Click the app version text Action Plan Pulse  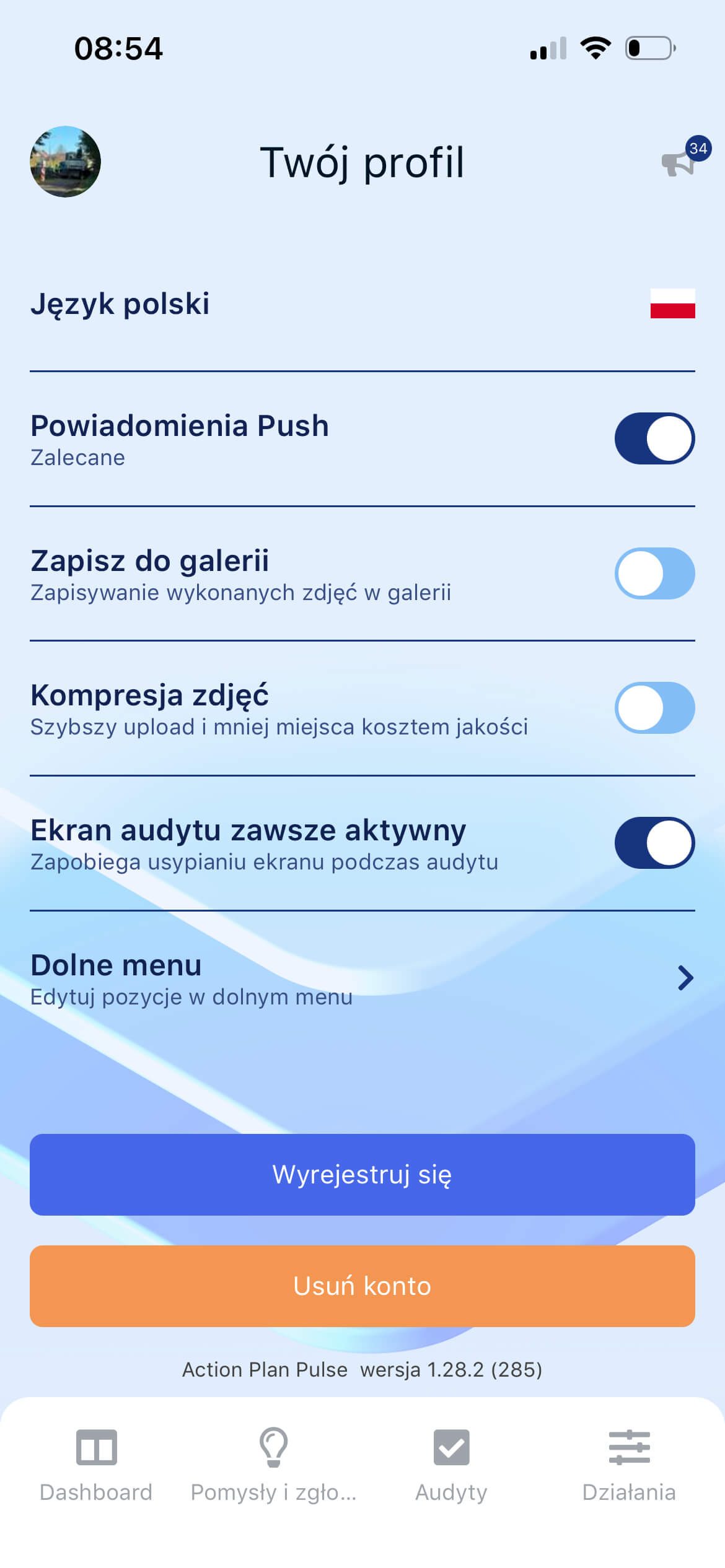pos(362,1369)
